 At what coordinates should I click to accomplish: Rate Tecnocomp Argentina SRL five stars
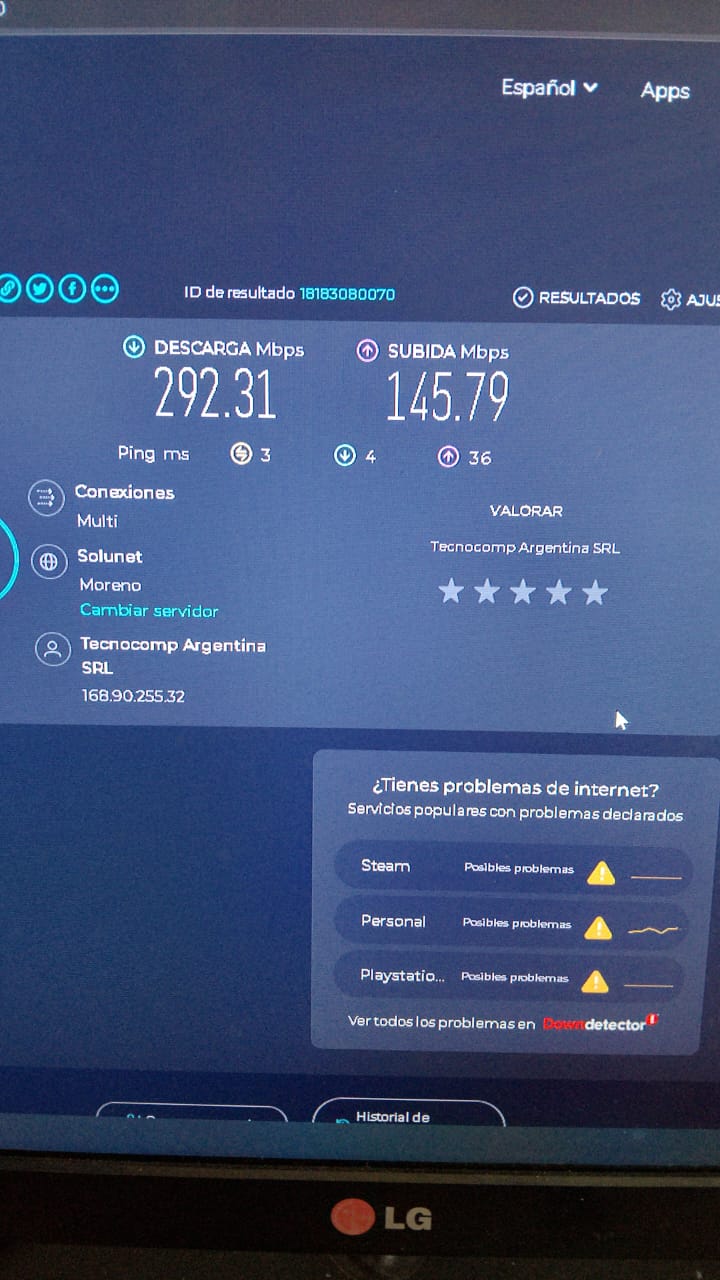[x=595, y=593]
